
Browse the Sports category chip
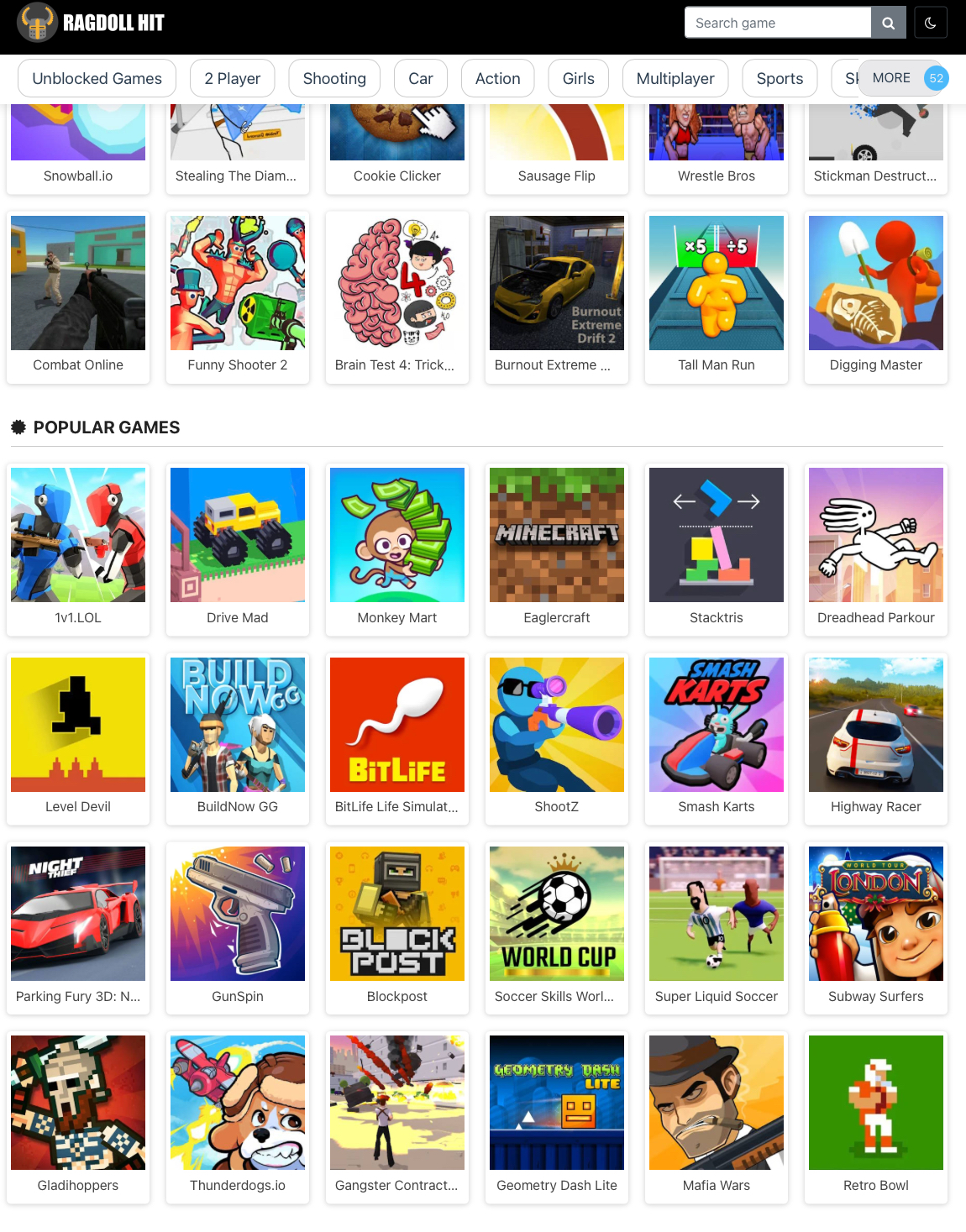779,78
